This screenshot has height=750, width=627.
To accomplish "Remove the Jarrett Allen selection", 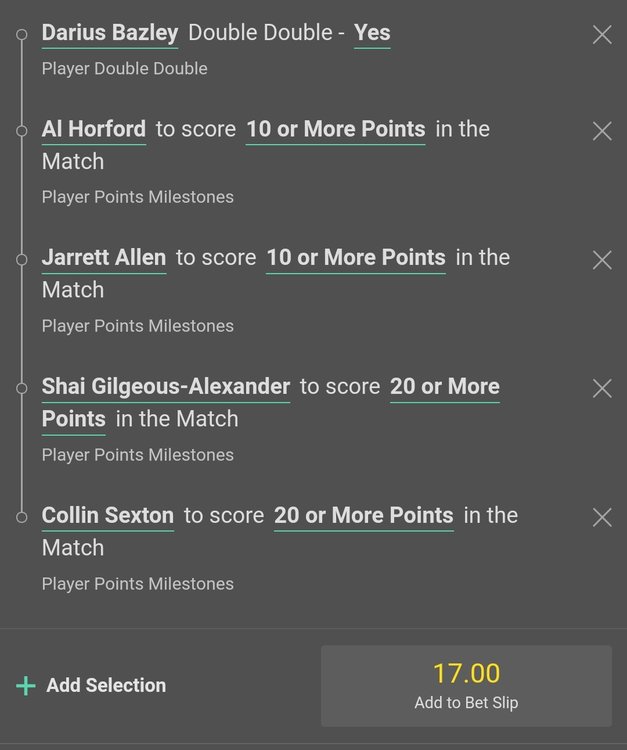I will pos(601,260).
